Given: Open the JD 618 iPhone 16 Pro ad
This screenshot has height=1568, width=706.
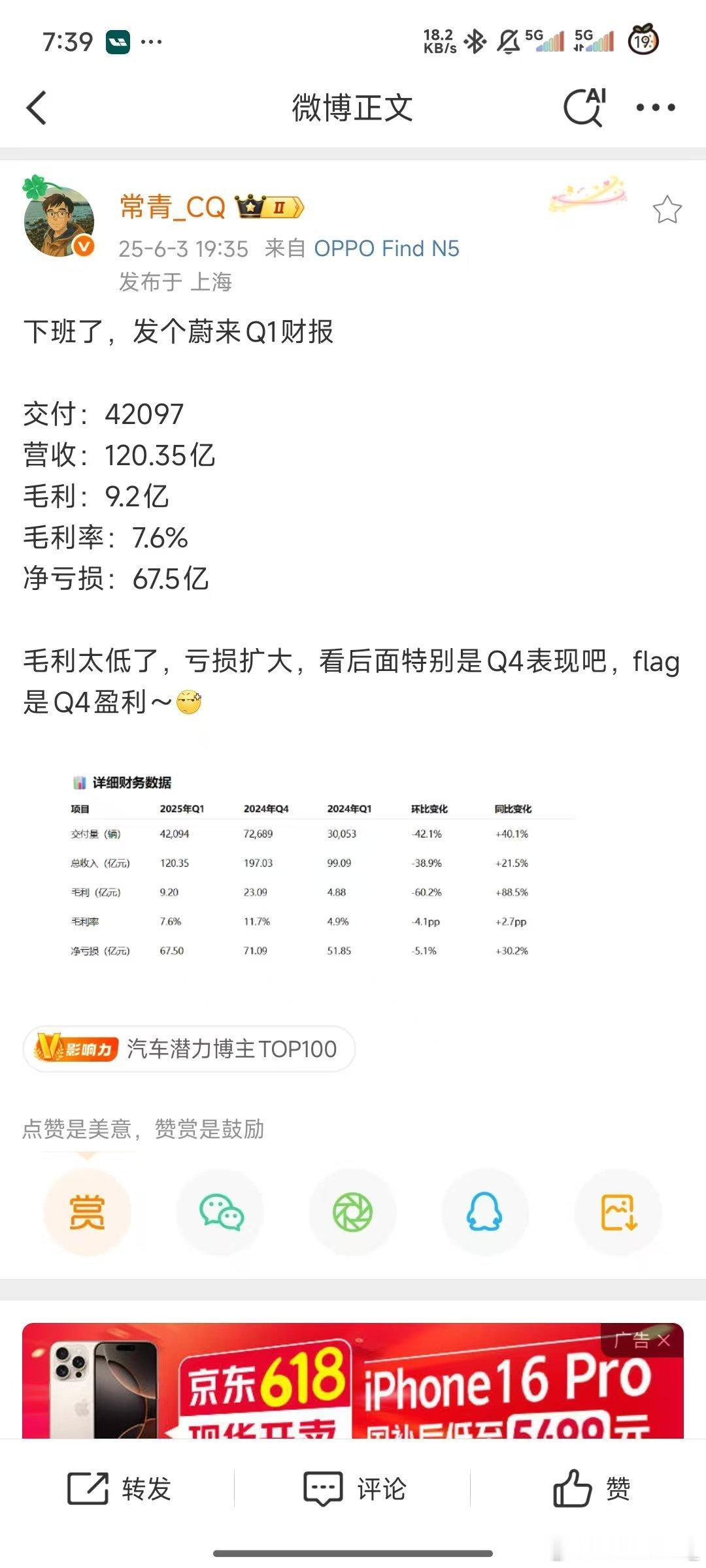Looking at the screenshot, I should tap(353, 1385).
